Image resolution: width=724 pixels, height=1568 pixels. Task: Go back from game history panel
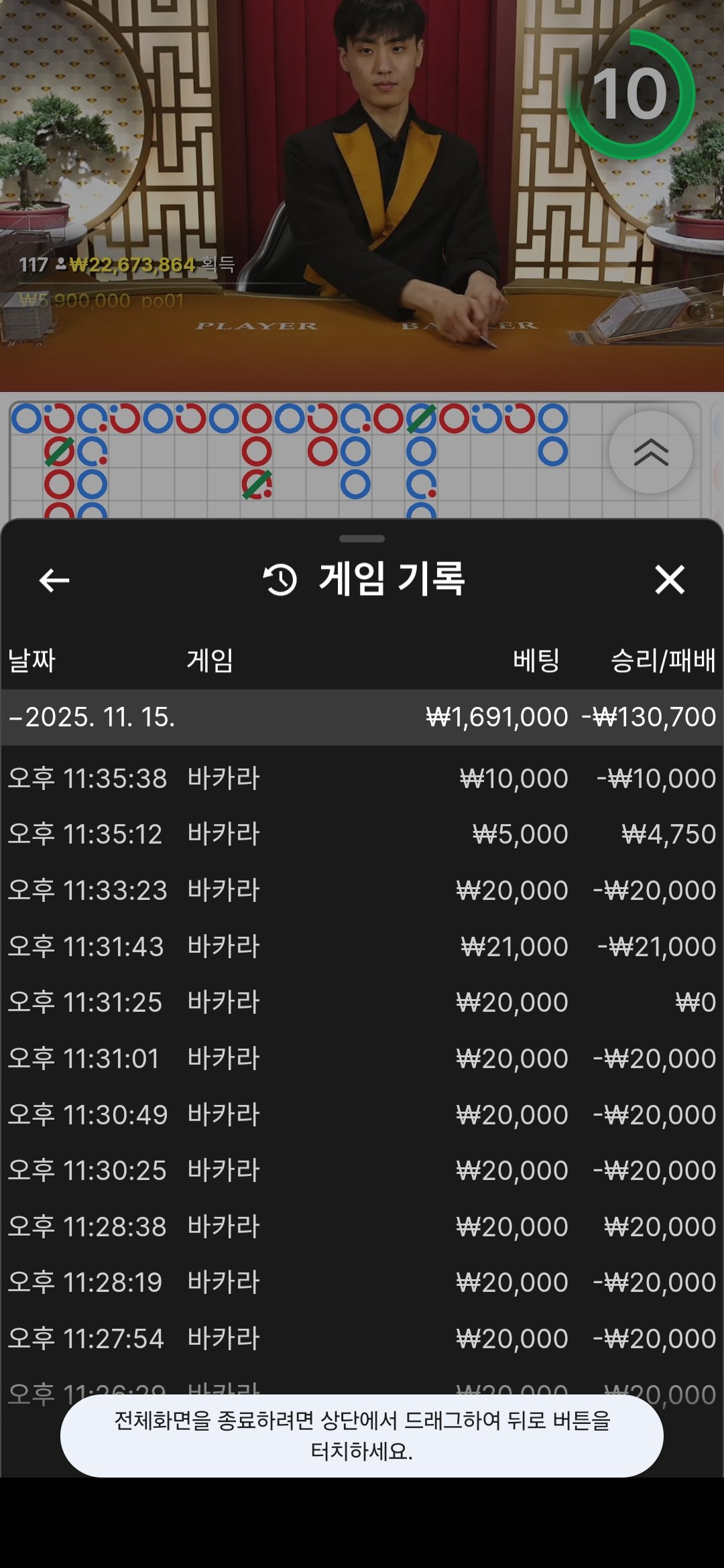pyautogui.click(x=54, y=580)
